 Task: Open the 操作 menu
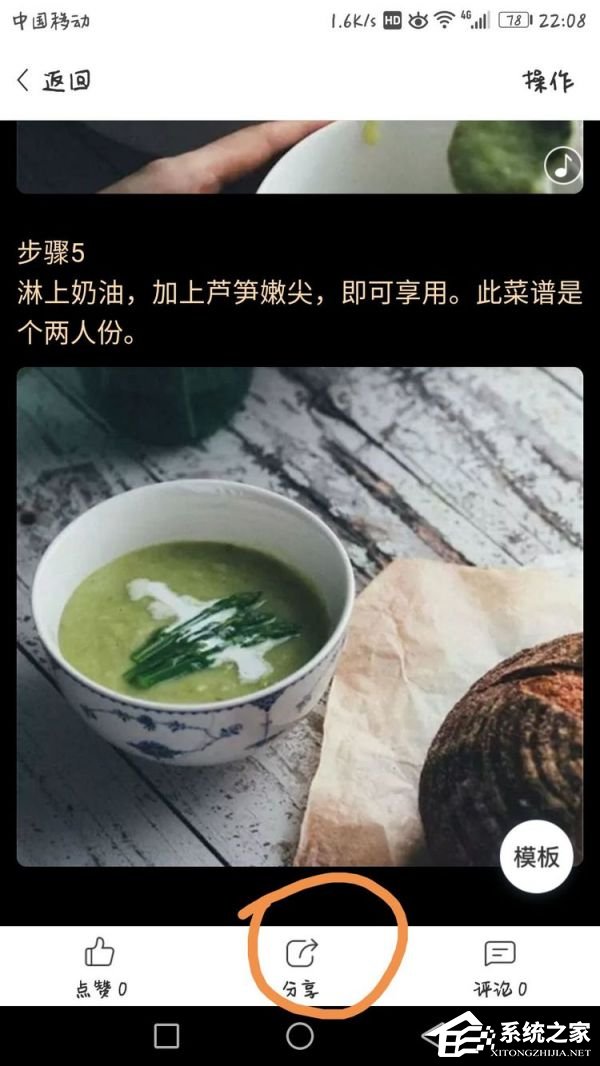[548, 81]
